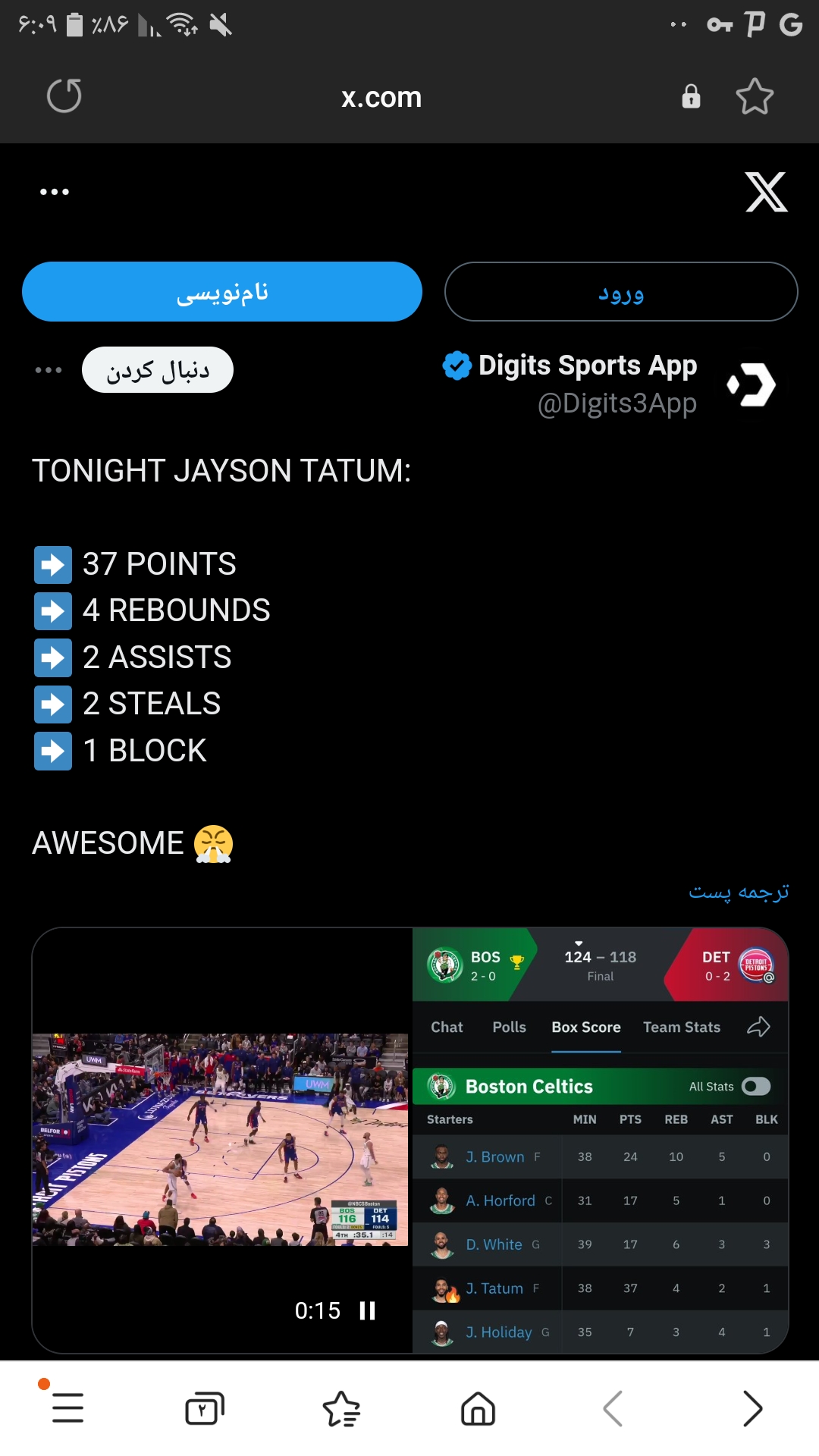
Task: Tap the address bar showing x.com
Action: (381, 97)
